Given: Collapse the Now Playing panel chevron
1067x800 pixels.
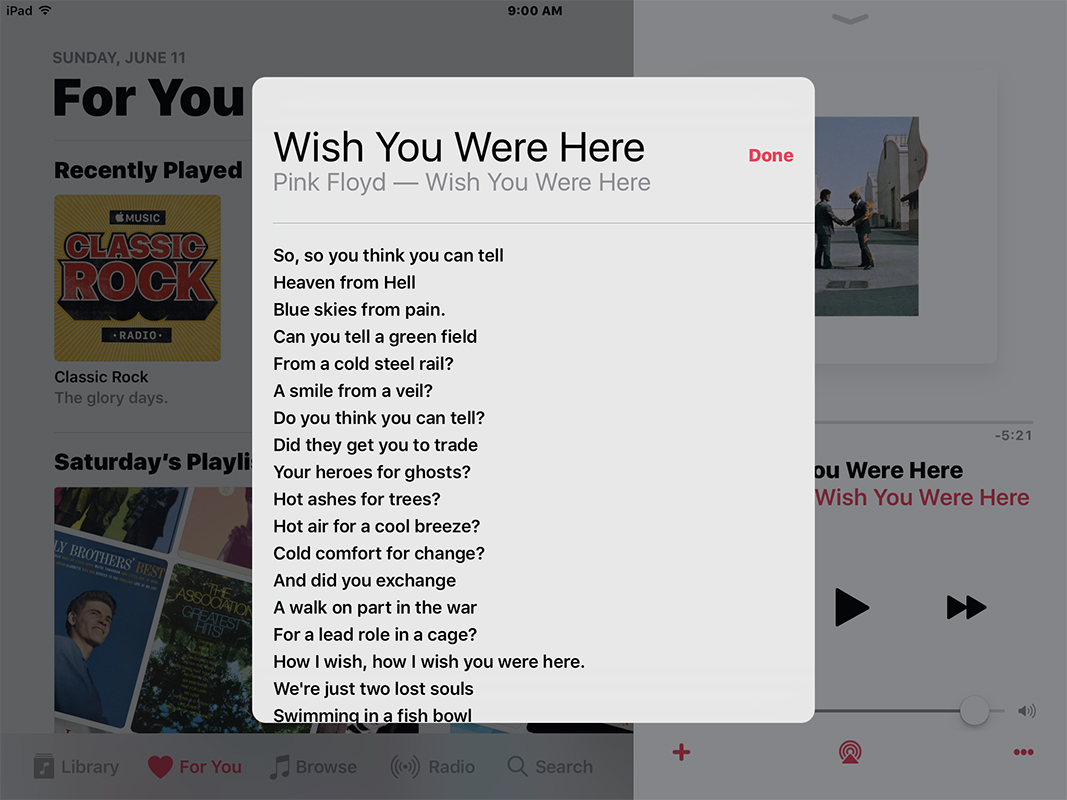Looking at the screenshot, I should click(x=850, y=19).
